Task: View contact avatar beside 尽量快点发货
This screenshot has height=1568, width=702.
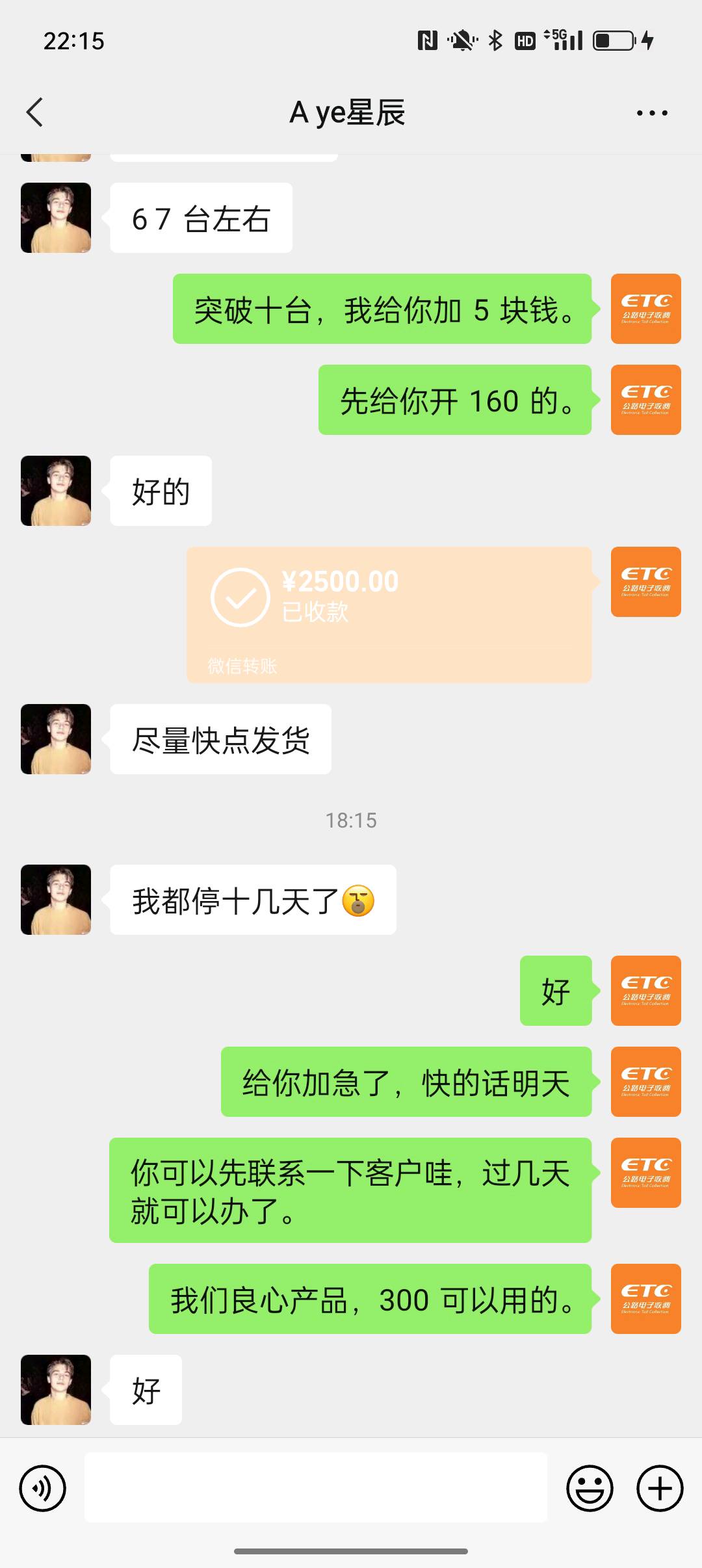Action: 56,739
